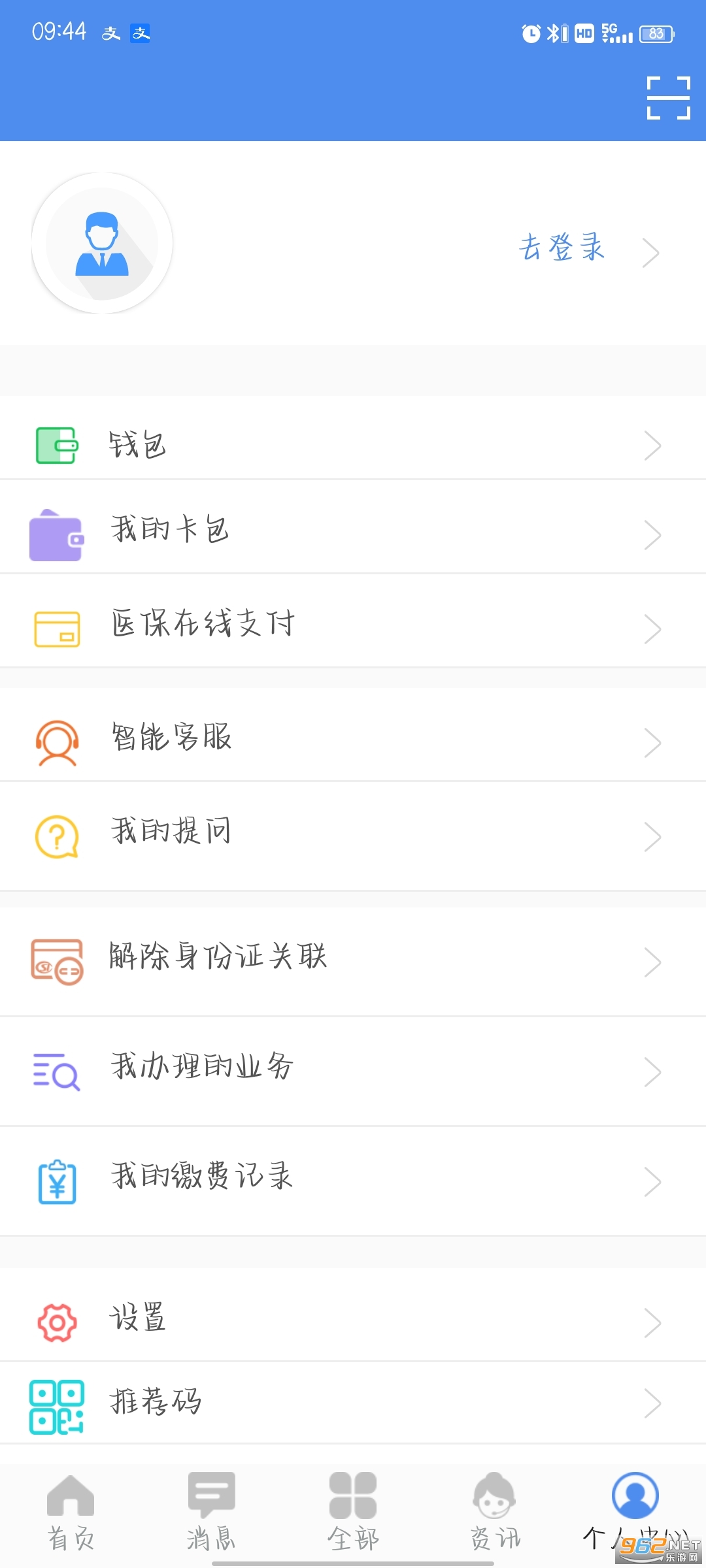706x1568 pixels.
Task: Select the 个人中心 tab
Action: (635, 1511)
